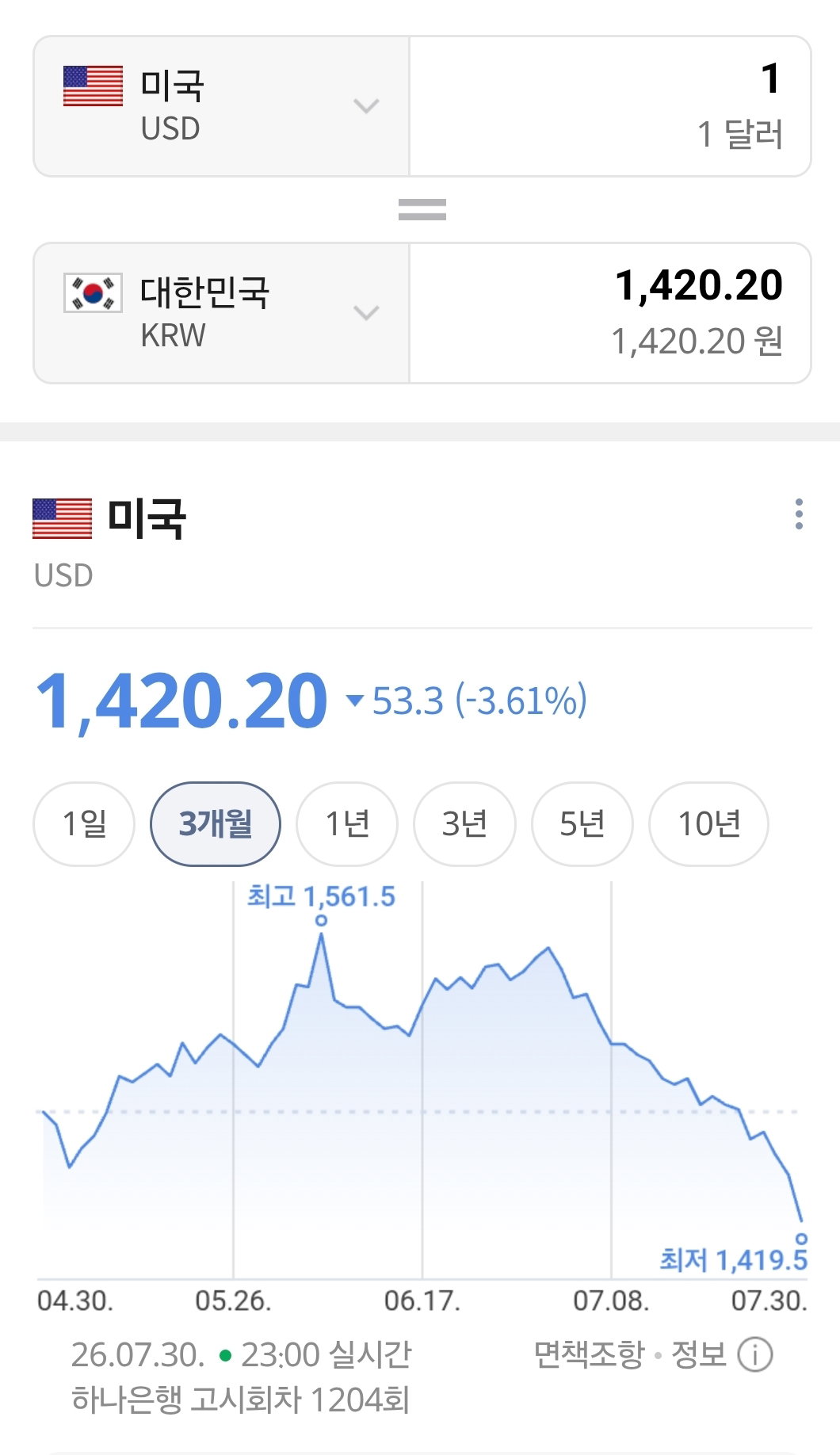Edit the won amount field
Viewport: 840px width, 1455px height.
pos(610,313)
